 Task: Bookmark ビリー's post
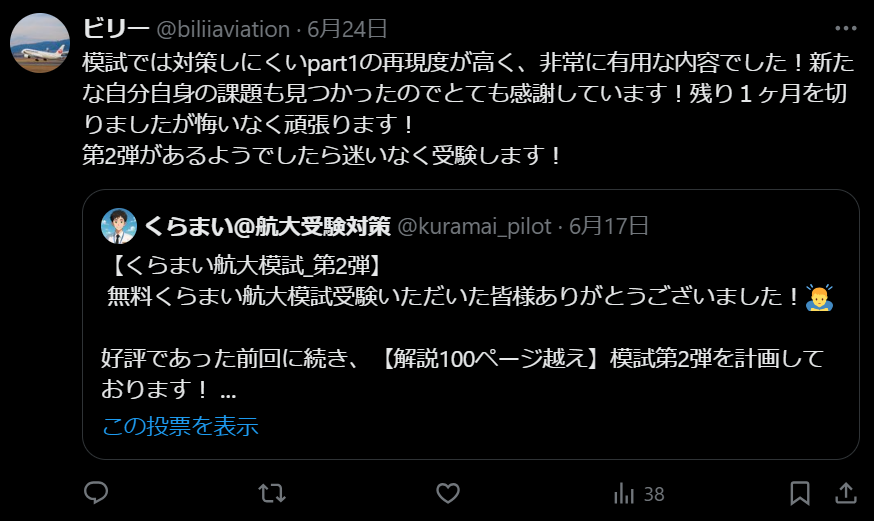(x=800, y=493)
